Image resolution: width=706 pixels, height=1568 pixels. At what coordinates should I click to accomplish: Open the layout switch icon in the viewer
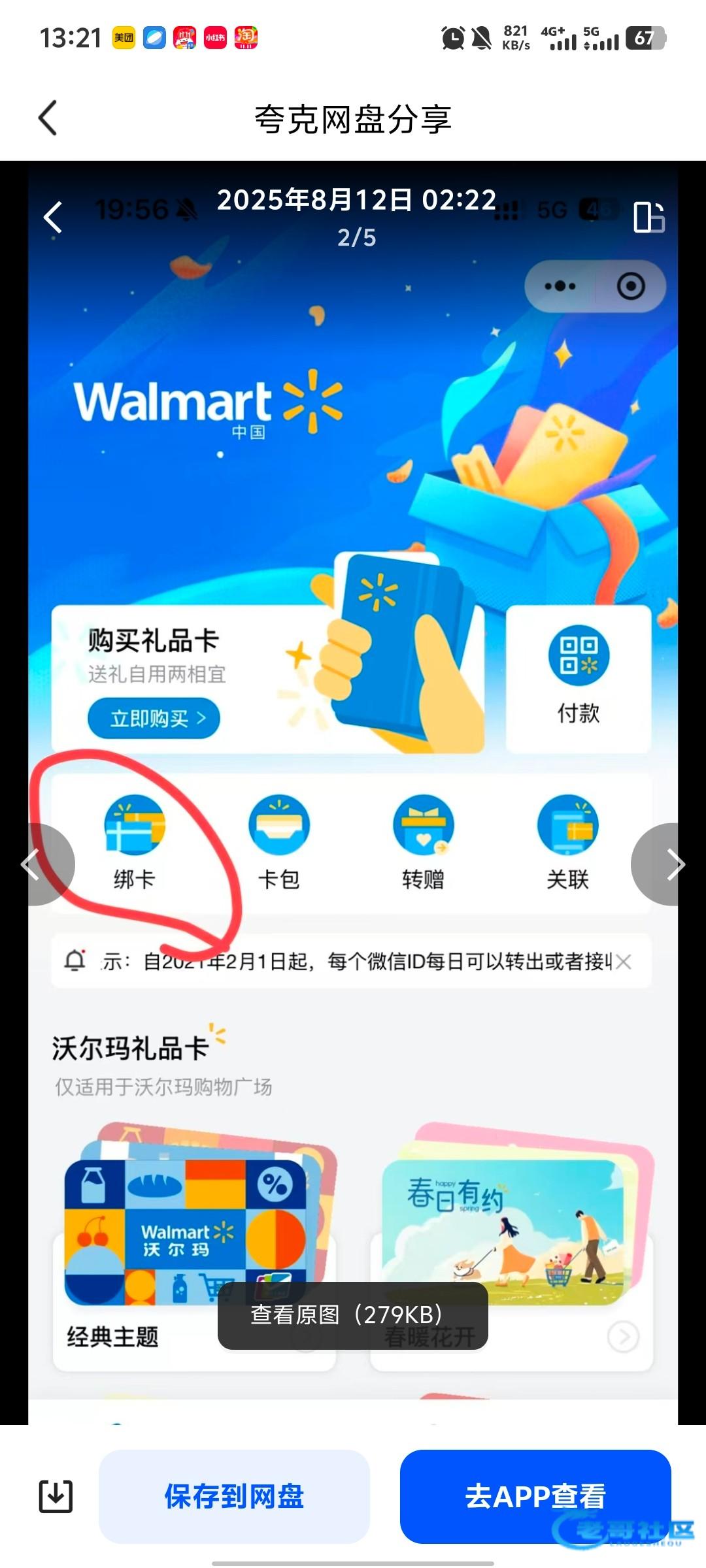point(648,218)
